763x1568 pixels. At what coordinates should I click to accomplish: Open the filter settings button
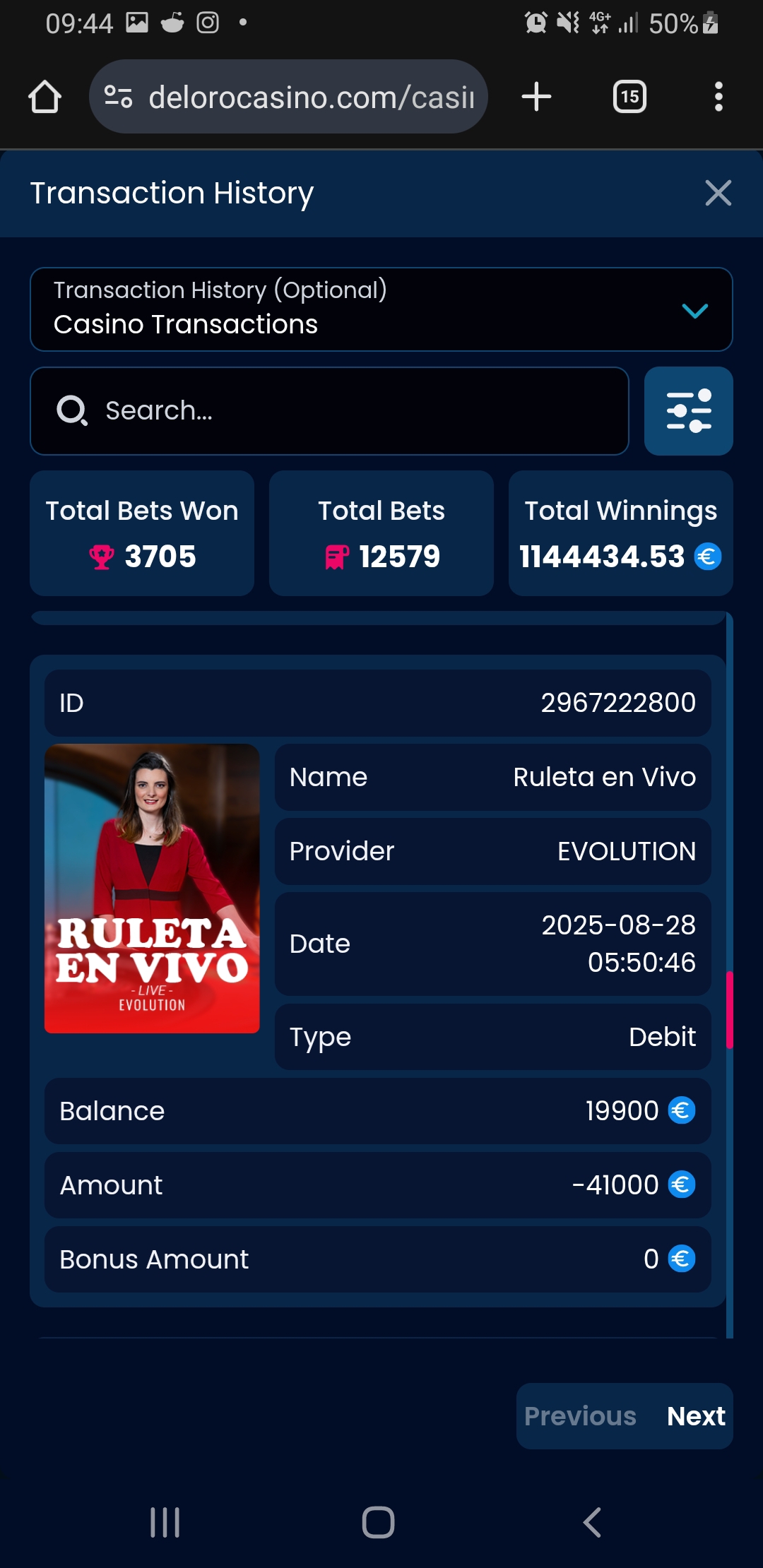(x=688, y=411)
